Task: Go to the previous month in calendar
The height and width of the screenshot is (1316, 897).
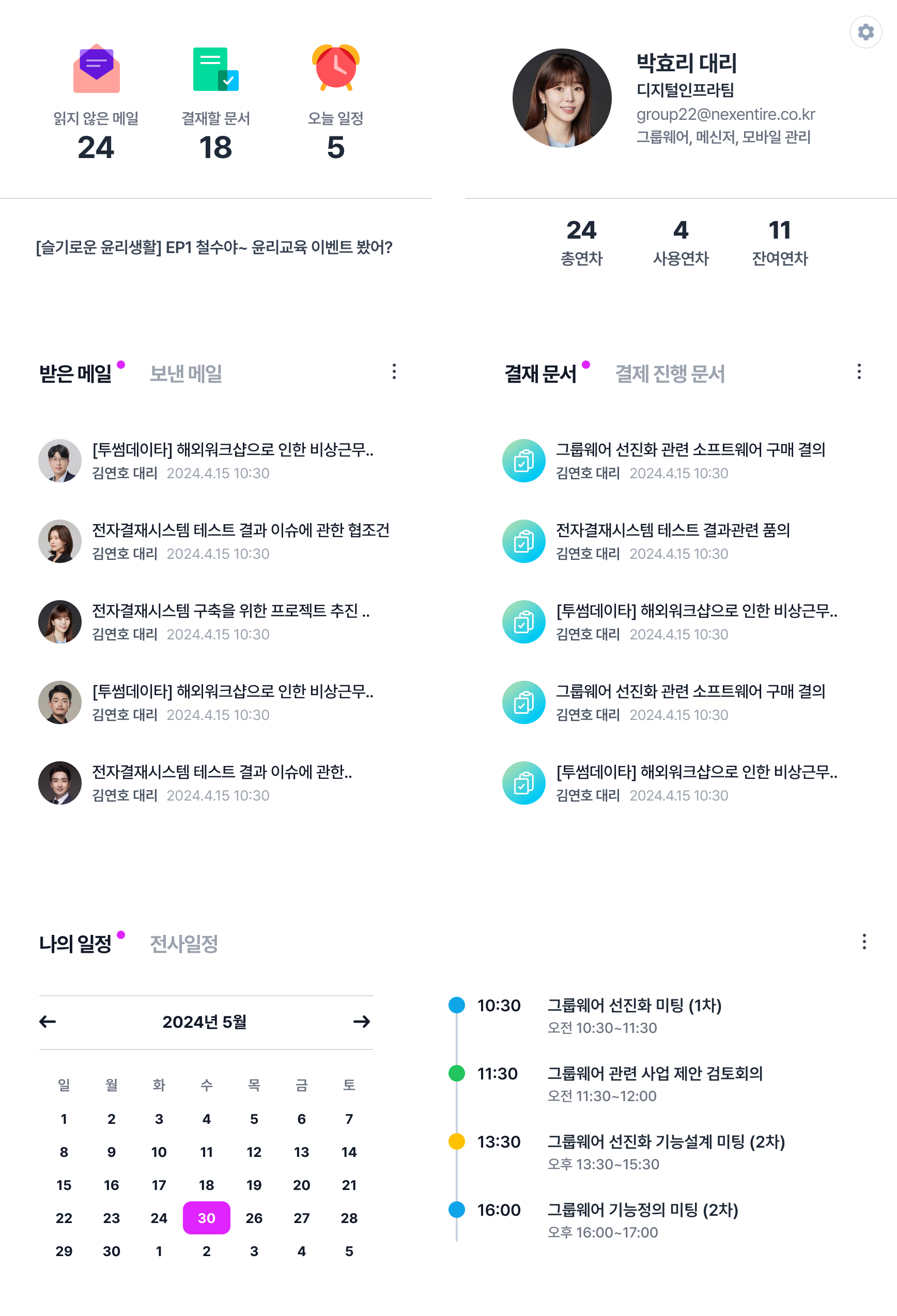Action: 48,1022
